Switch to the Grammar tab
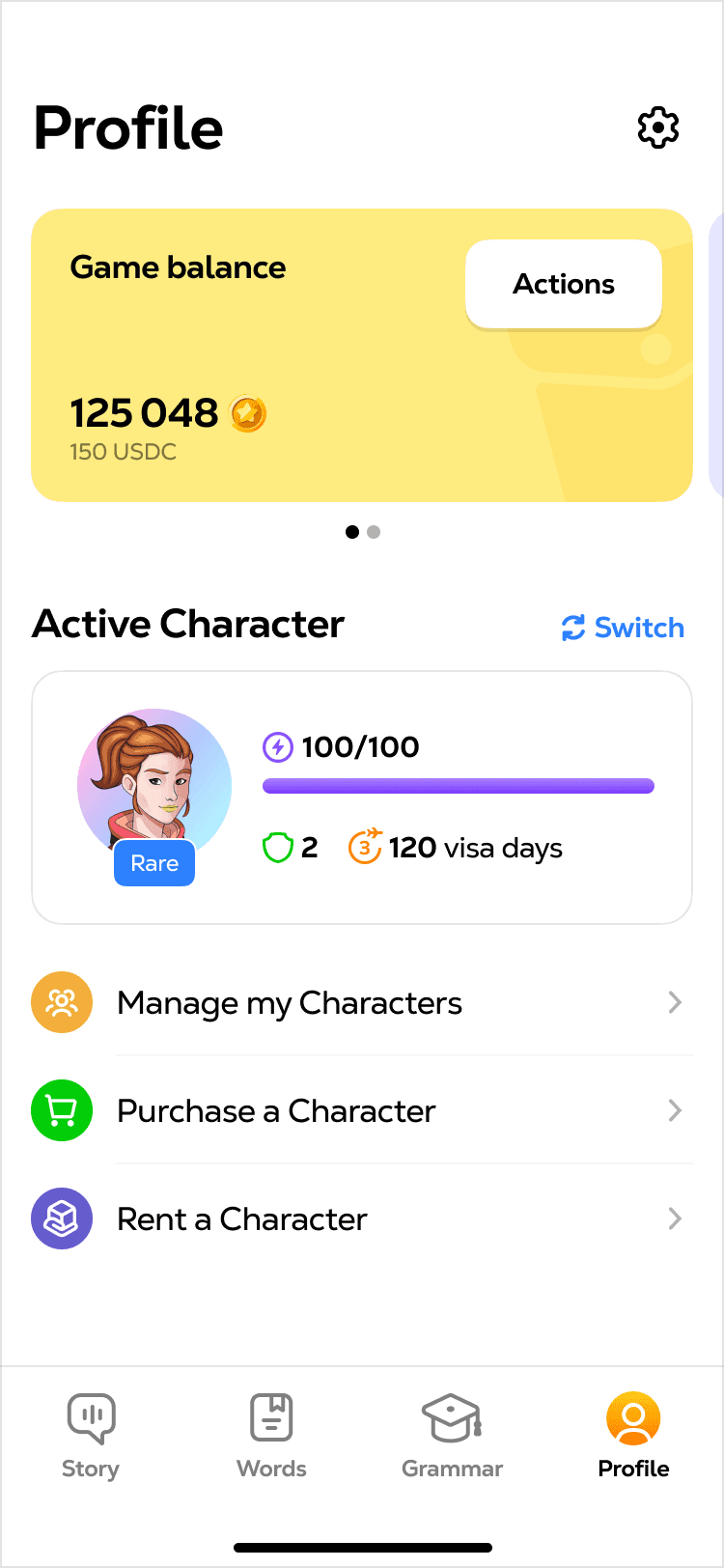The height and width of the screenshot is (1568, 724). click(x=452, y=1436)
